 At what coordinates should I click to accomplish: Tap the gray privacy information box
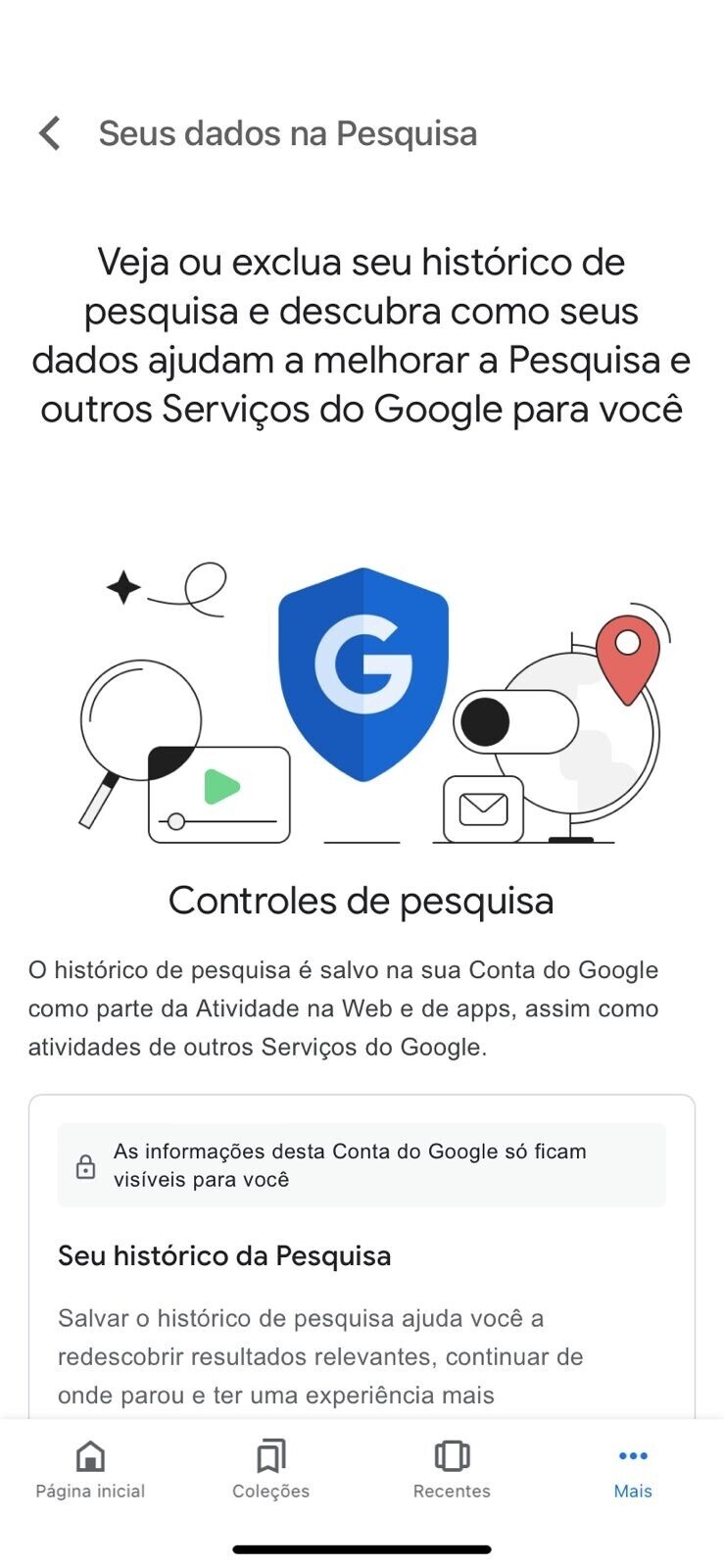click(x=362, y=1165)
